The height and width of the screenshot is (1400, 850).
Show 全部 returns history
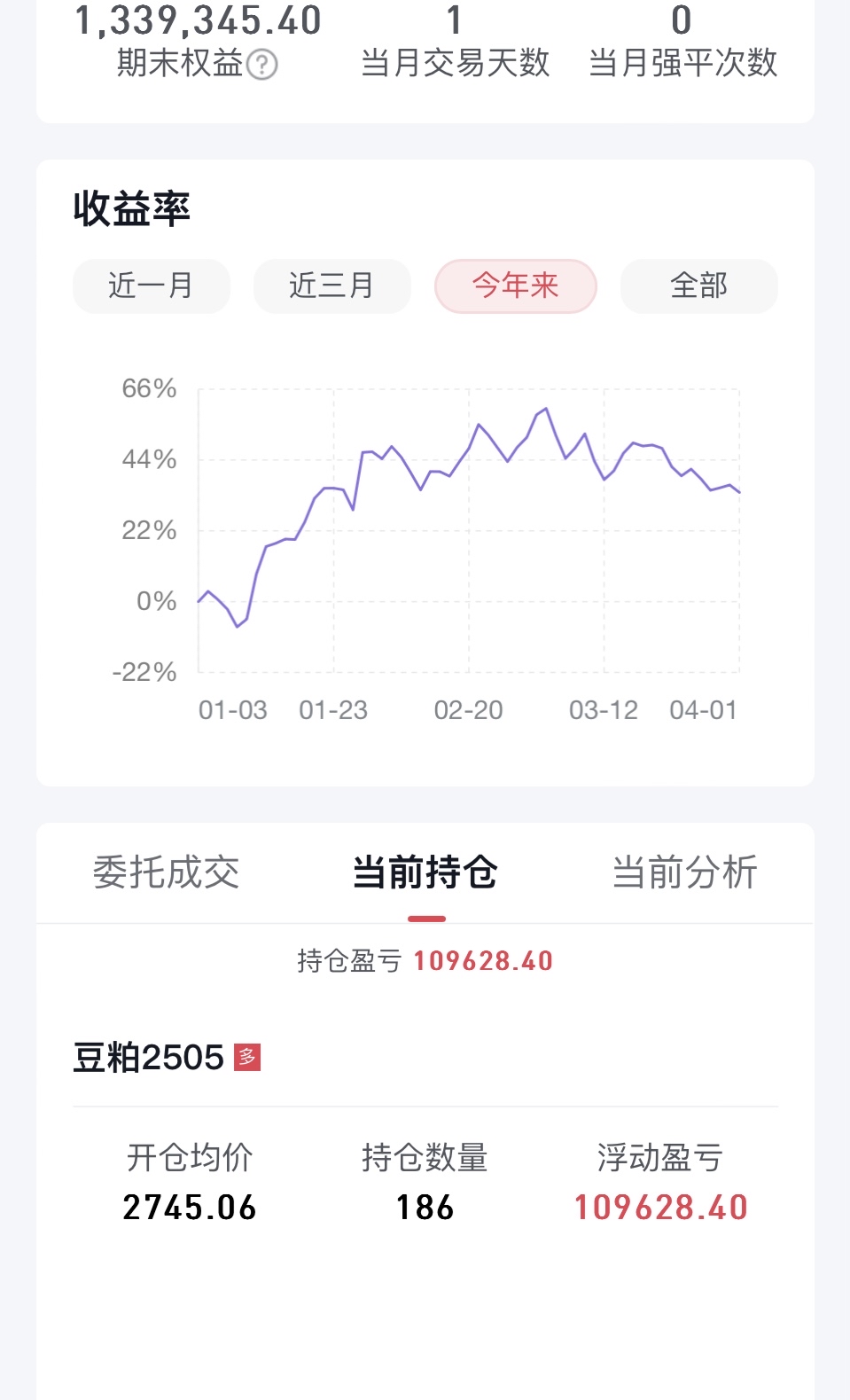[699, 286]
